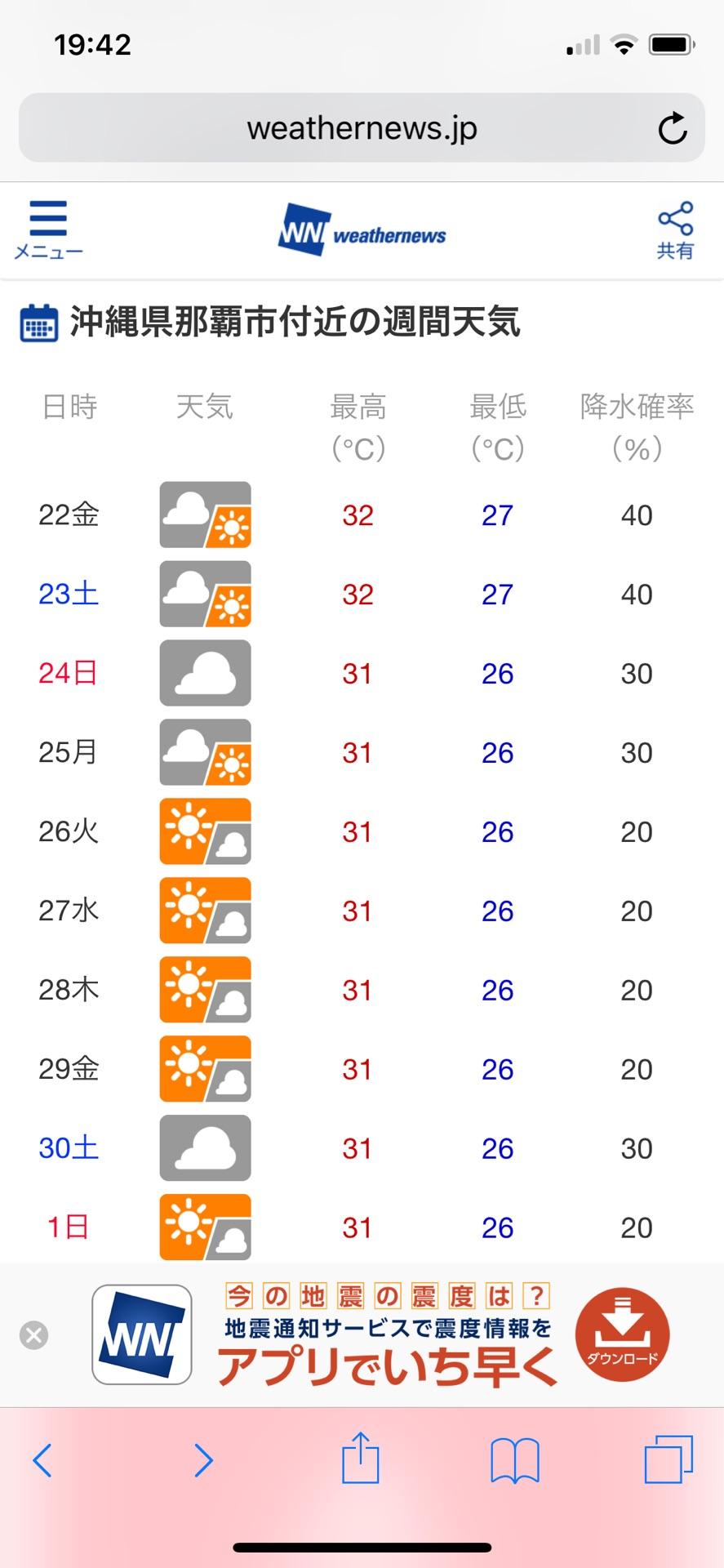
Task: Tap the 共有 share icon
Action: click(x=675, y=229)
